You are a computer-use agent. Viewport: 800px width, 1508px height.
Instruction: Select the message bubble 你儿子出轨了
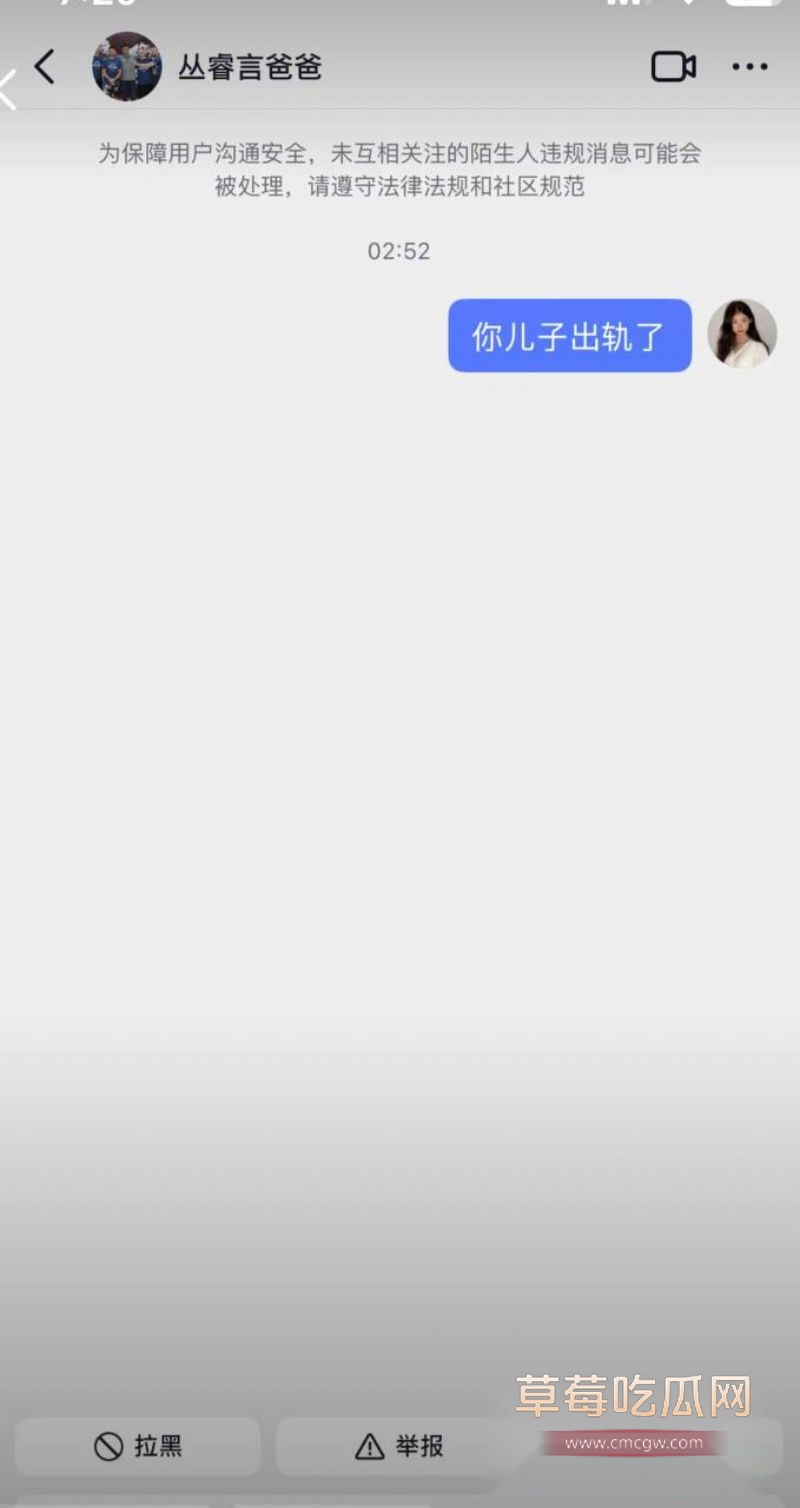568,336
